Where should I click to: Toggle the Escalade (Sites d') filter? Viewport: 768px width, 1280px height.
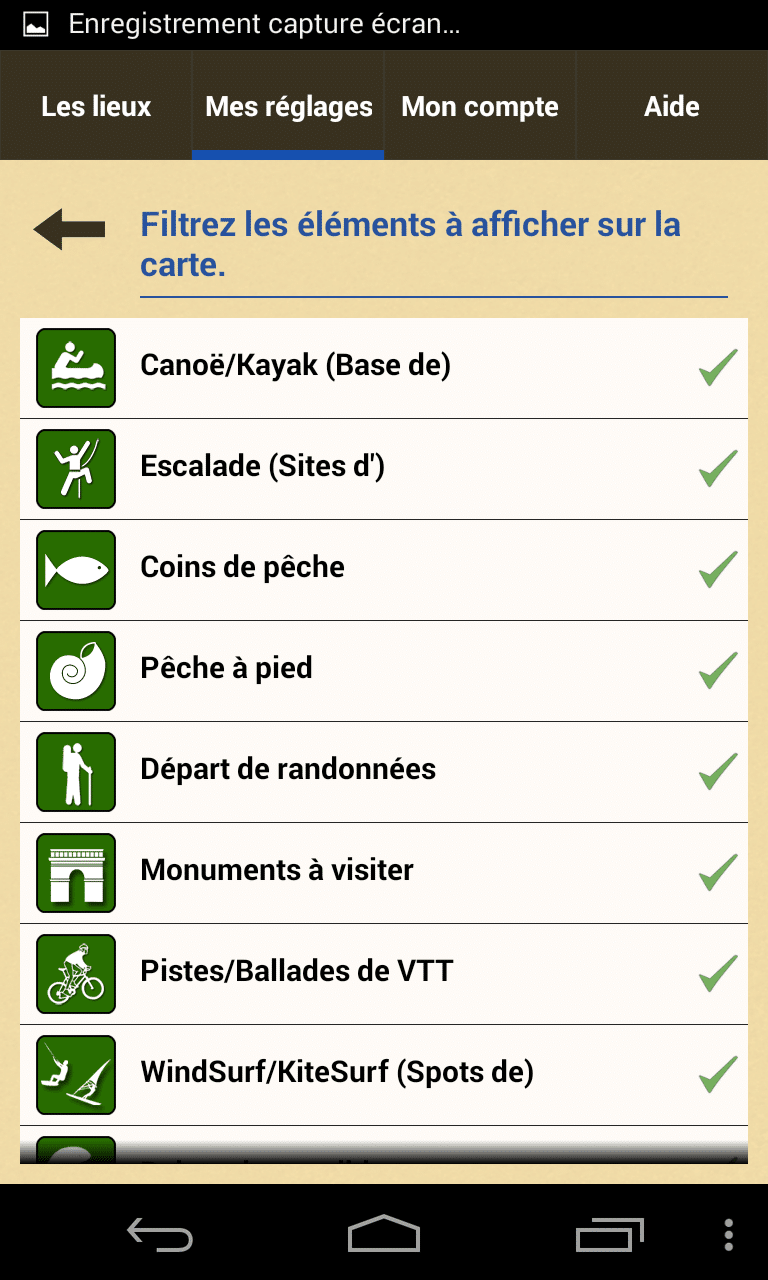click(x=384, y=469)
